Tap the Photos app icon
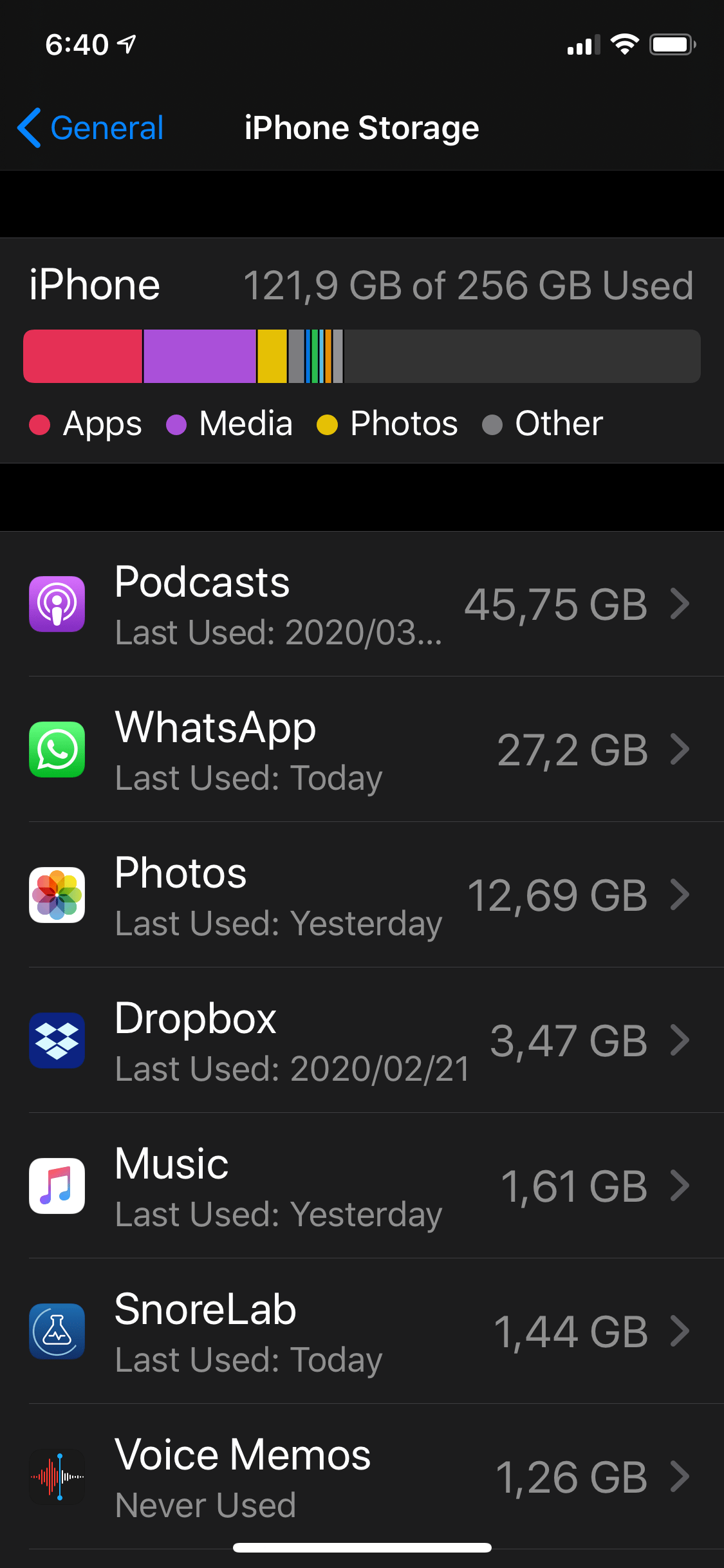 (x=57, y=896)
